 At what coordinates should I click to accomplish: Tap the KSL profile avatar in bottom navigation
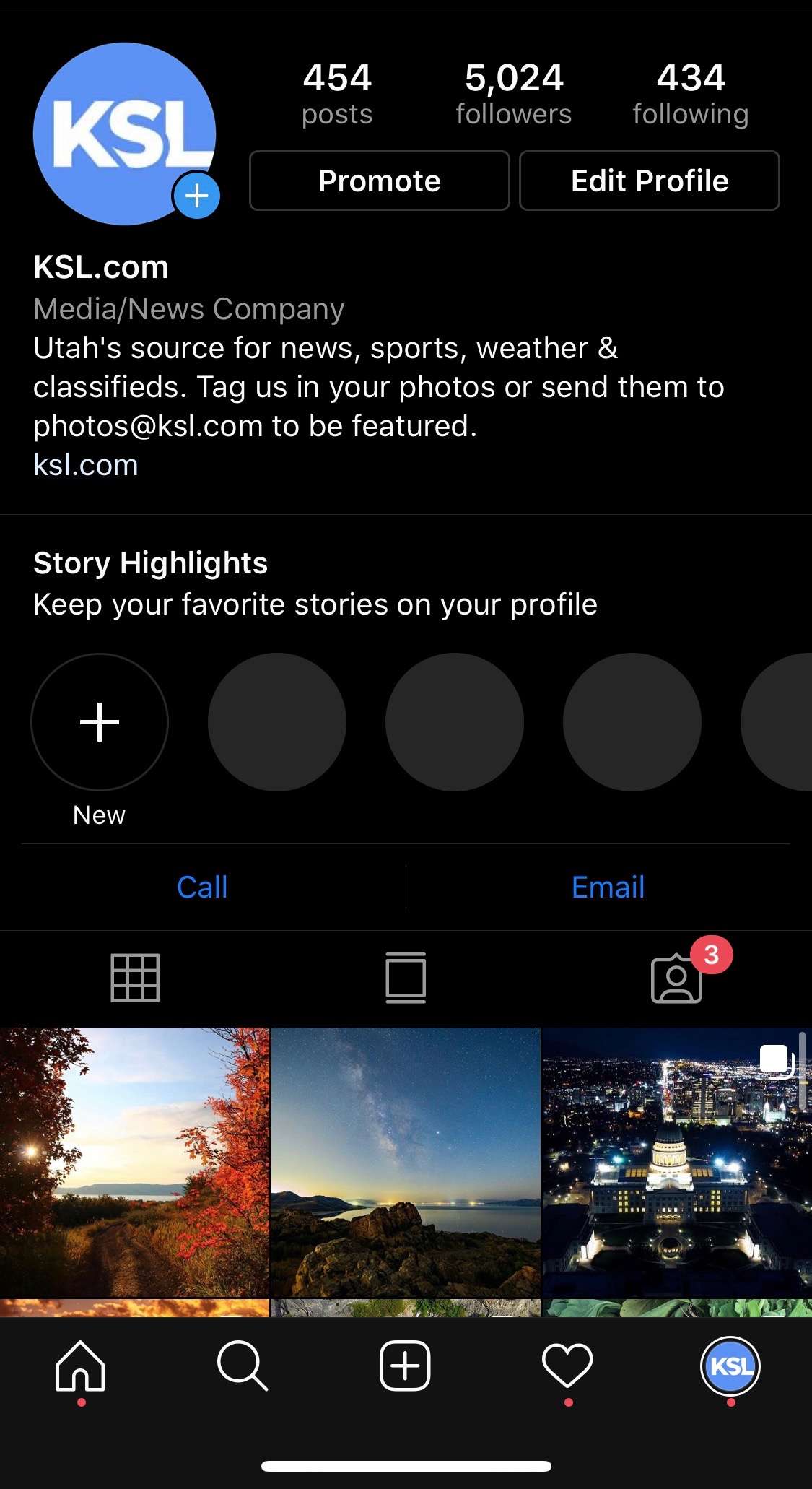coord(730,1365)
